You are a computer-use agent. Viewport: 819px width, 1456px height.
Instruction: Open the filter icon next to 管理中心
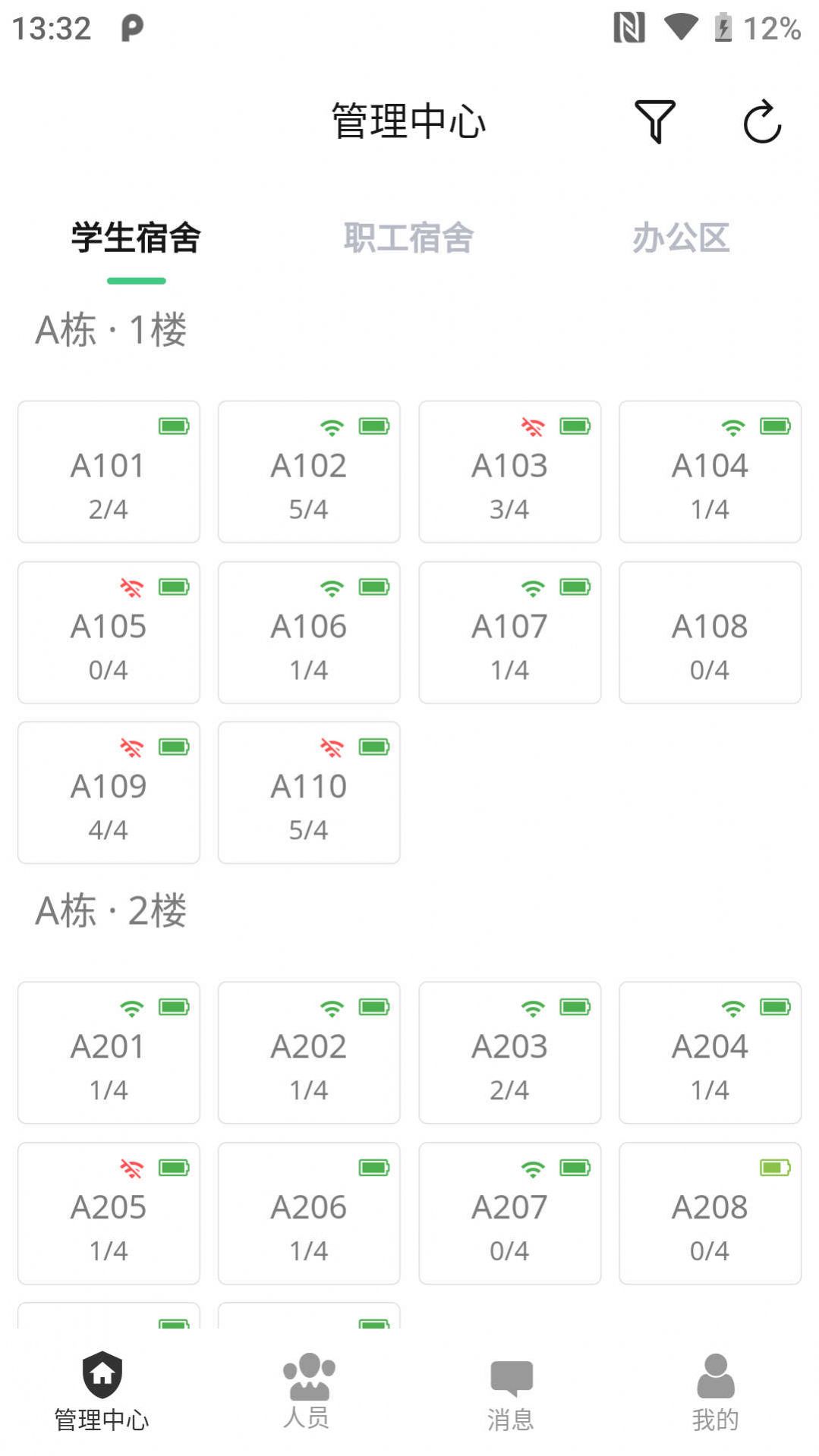654,121
